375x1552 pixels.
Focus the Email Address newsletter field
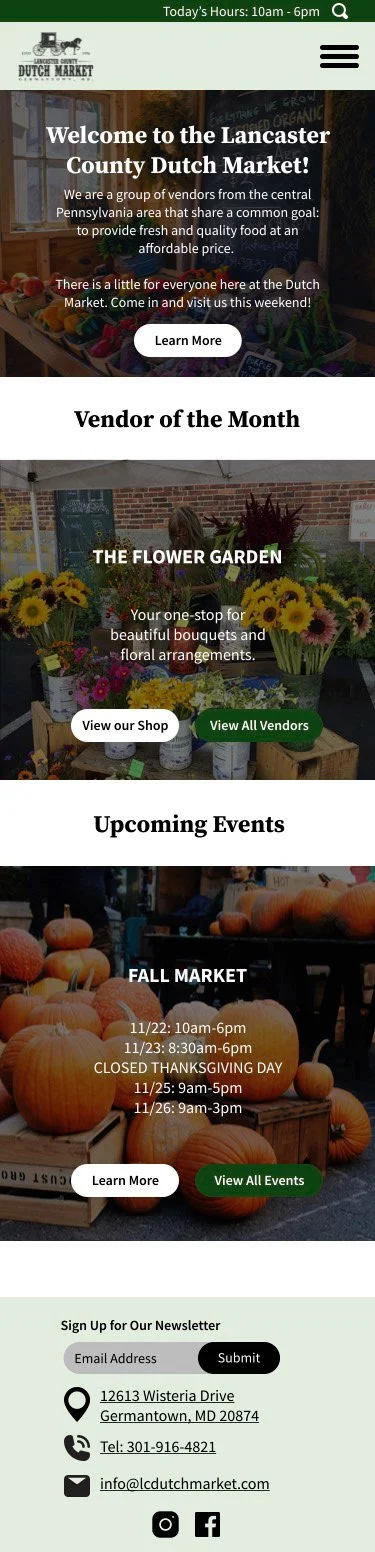(131, 1358)
